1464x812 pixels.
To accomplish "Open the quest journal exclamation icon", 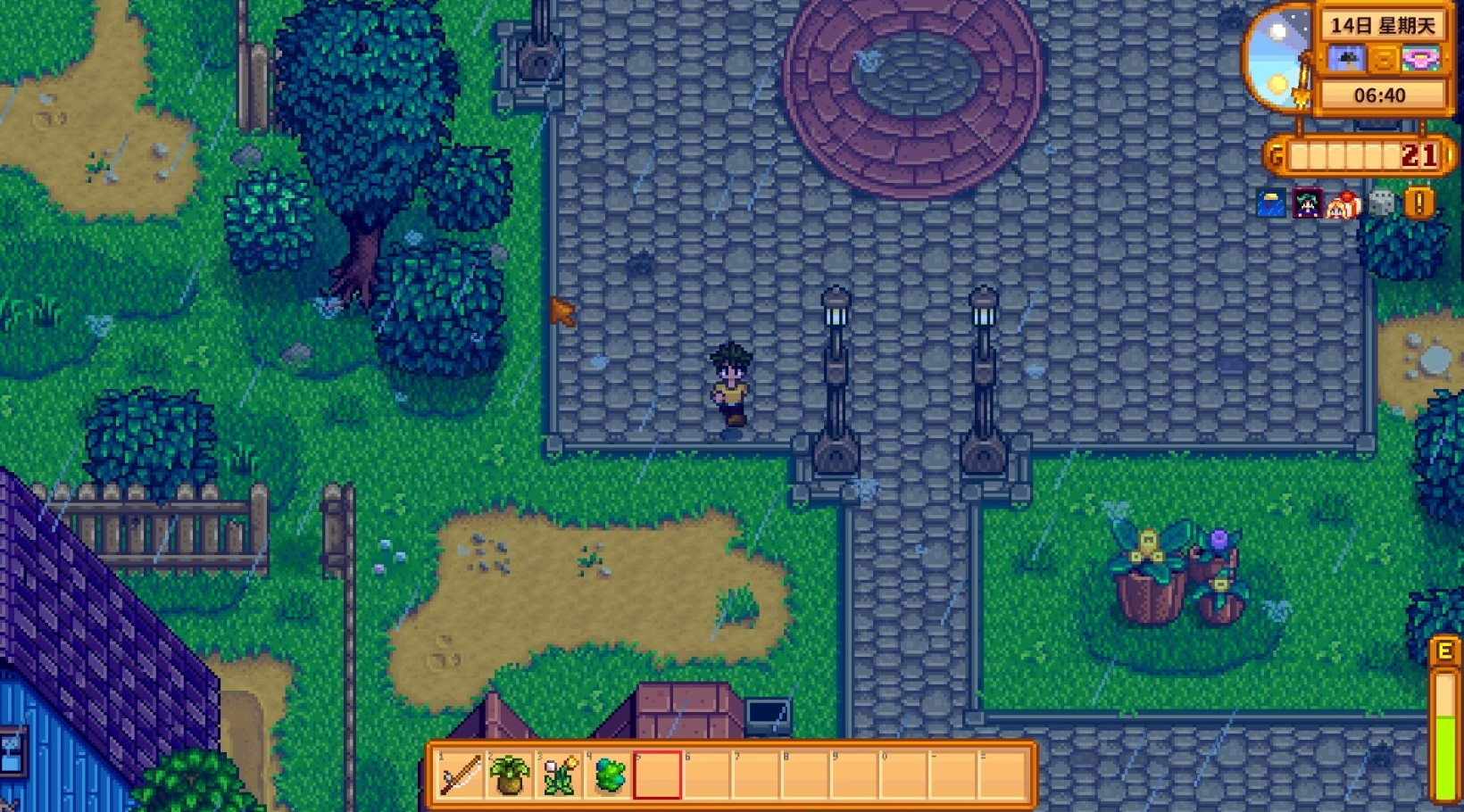I will click(x=1418, y=203).
